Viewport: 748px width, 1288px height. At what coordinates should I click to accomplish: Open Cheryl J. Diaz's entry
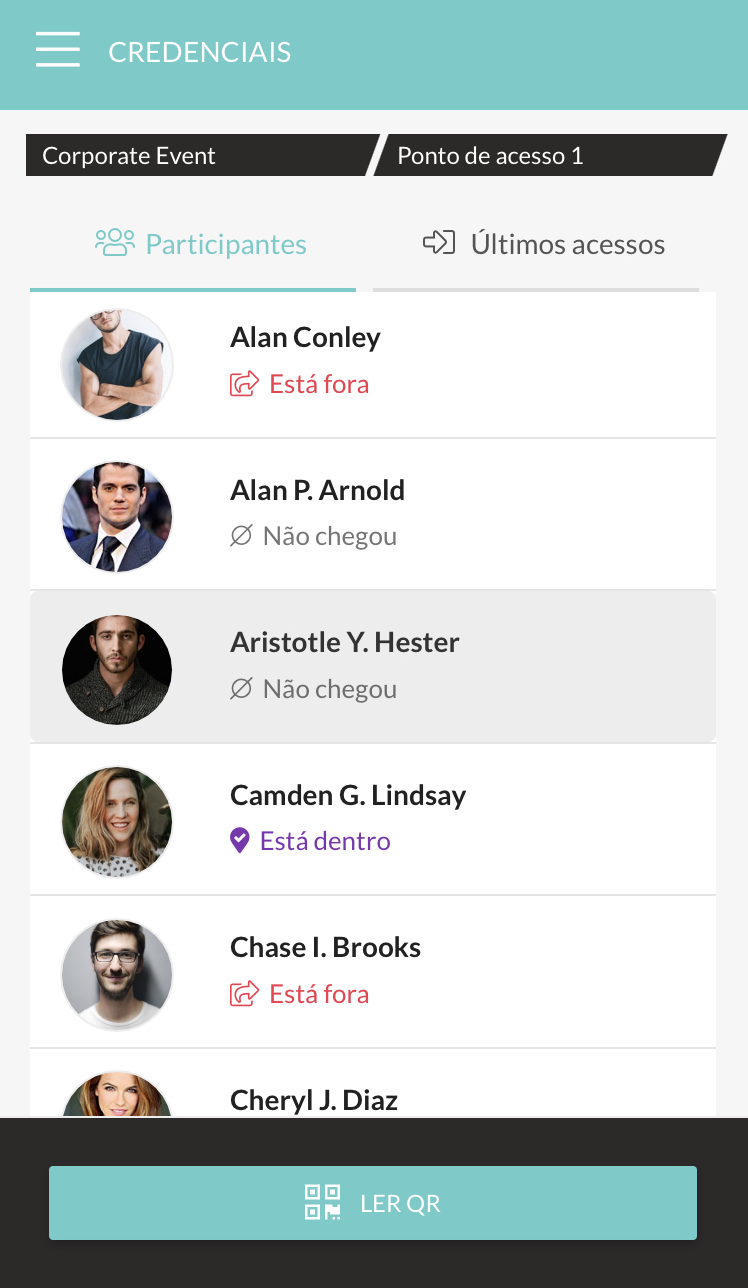point(373,1084)
